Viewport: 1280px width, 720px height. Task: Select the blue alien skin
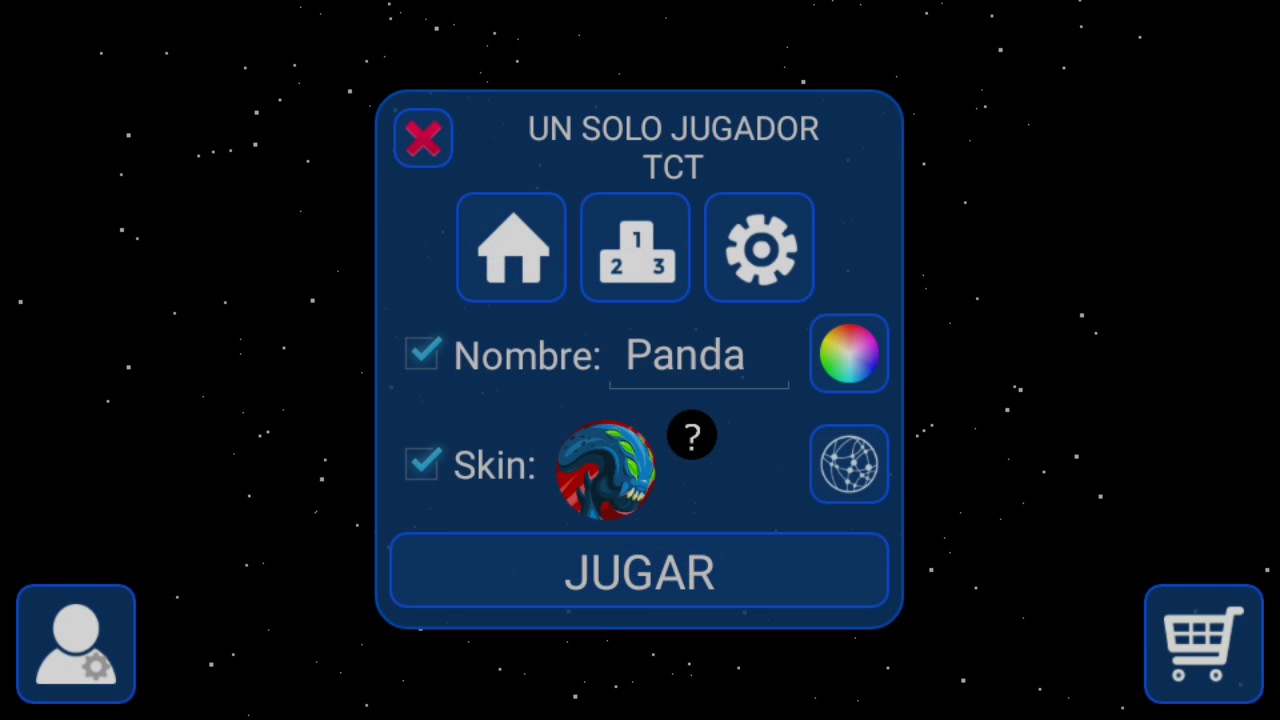click(x=606, y=470)
